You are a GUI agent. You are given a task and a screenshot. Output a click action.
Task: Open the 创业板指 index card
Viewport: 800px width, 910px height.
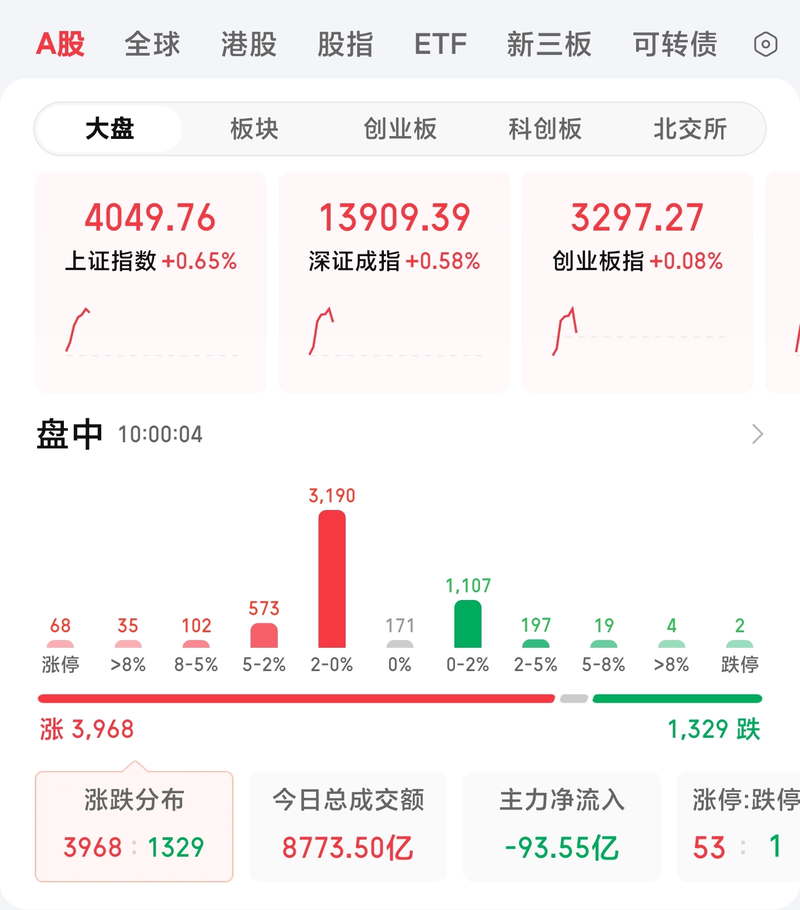(637, 281)
